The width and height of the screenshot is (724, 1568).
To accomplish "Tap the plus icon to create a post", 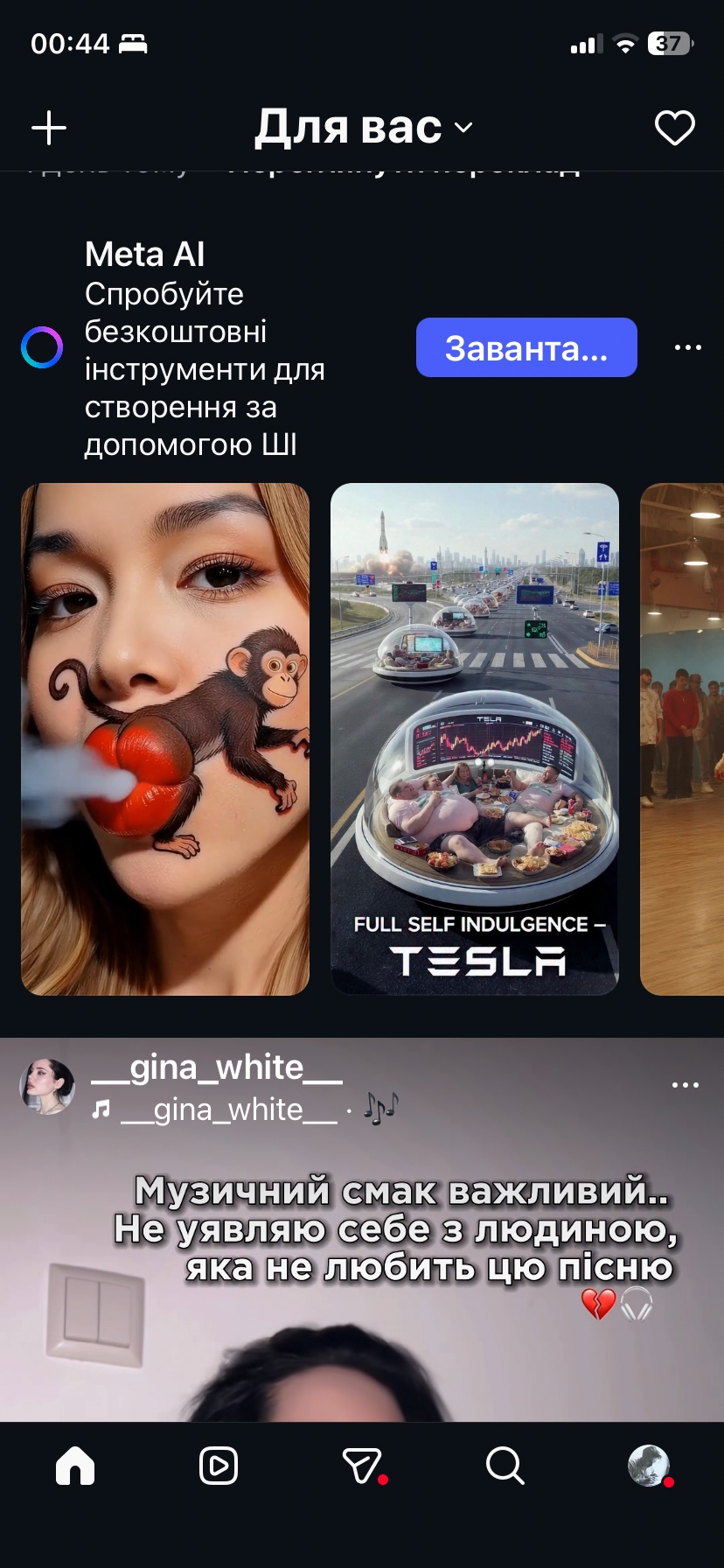I will [49, 128].
